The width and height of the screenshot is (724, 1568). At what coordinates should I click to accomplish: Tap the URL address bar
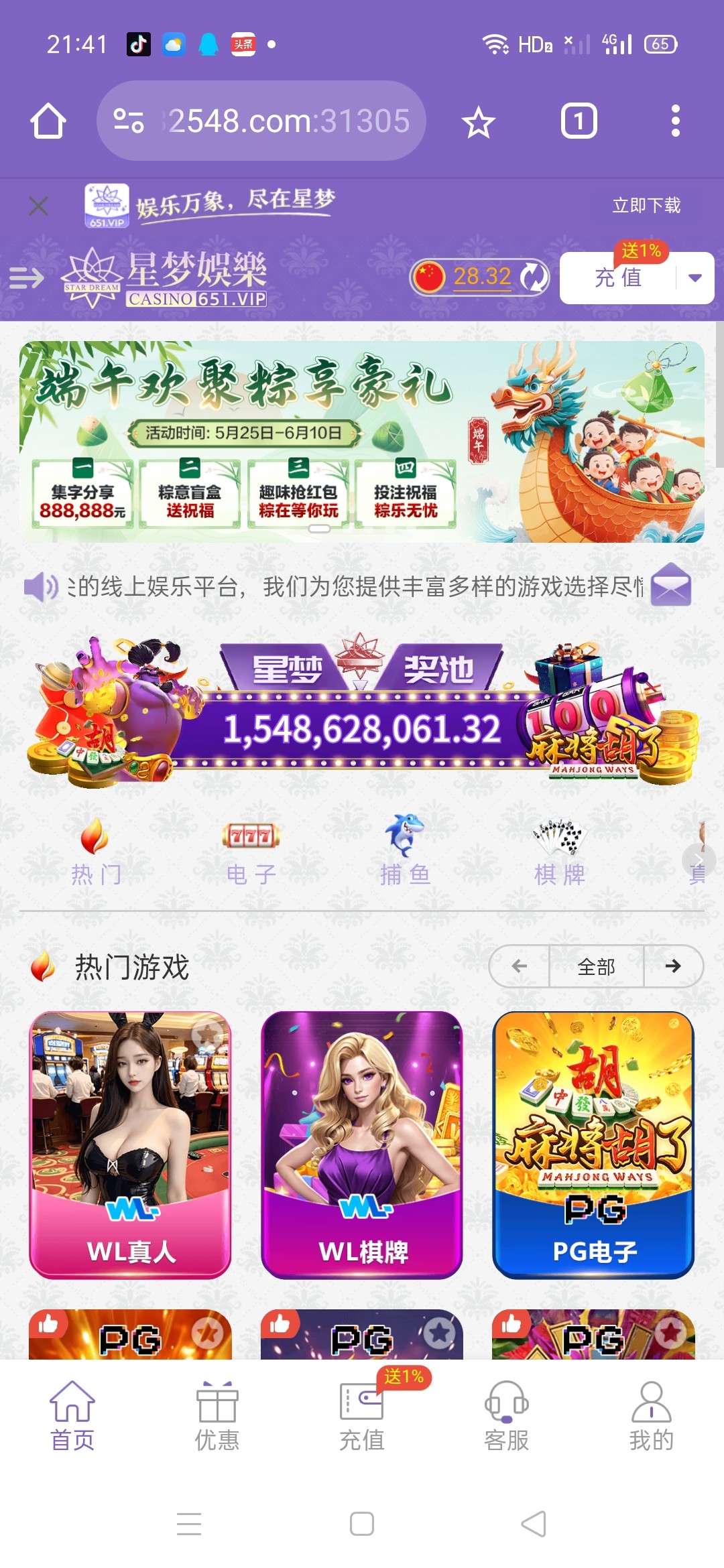point(261,121)
